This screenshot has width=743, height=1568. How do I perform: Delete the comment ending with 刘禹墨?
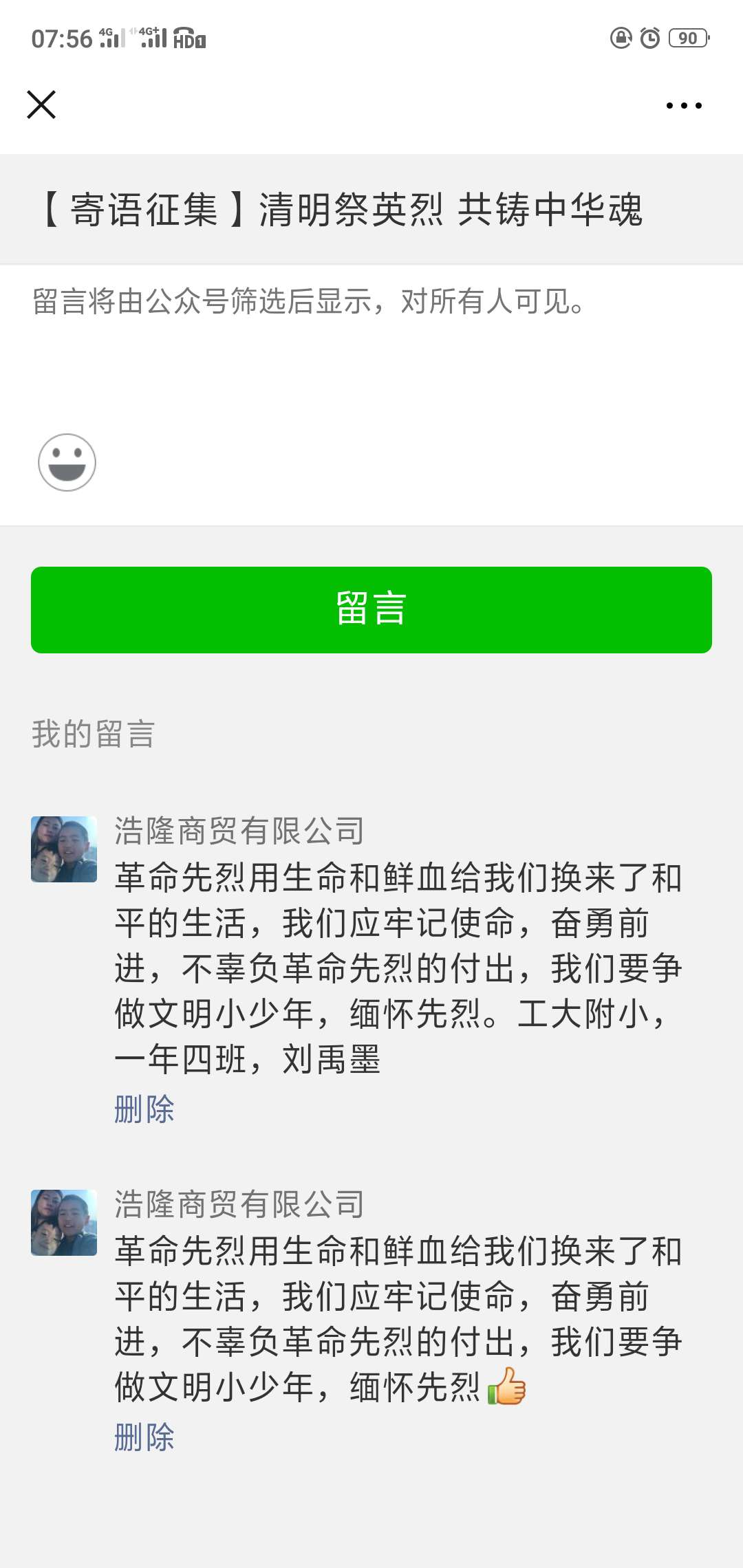(x=144, y=1110)
